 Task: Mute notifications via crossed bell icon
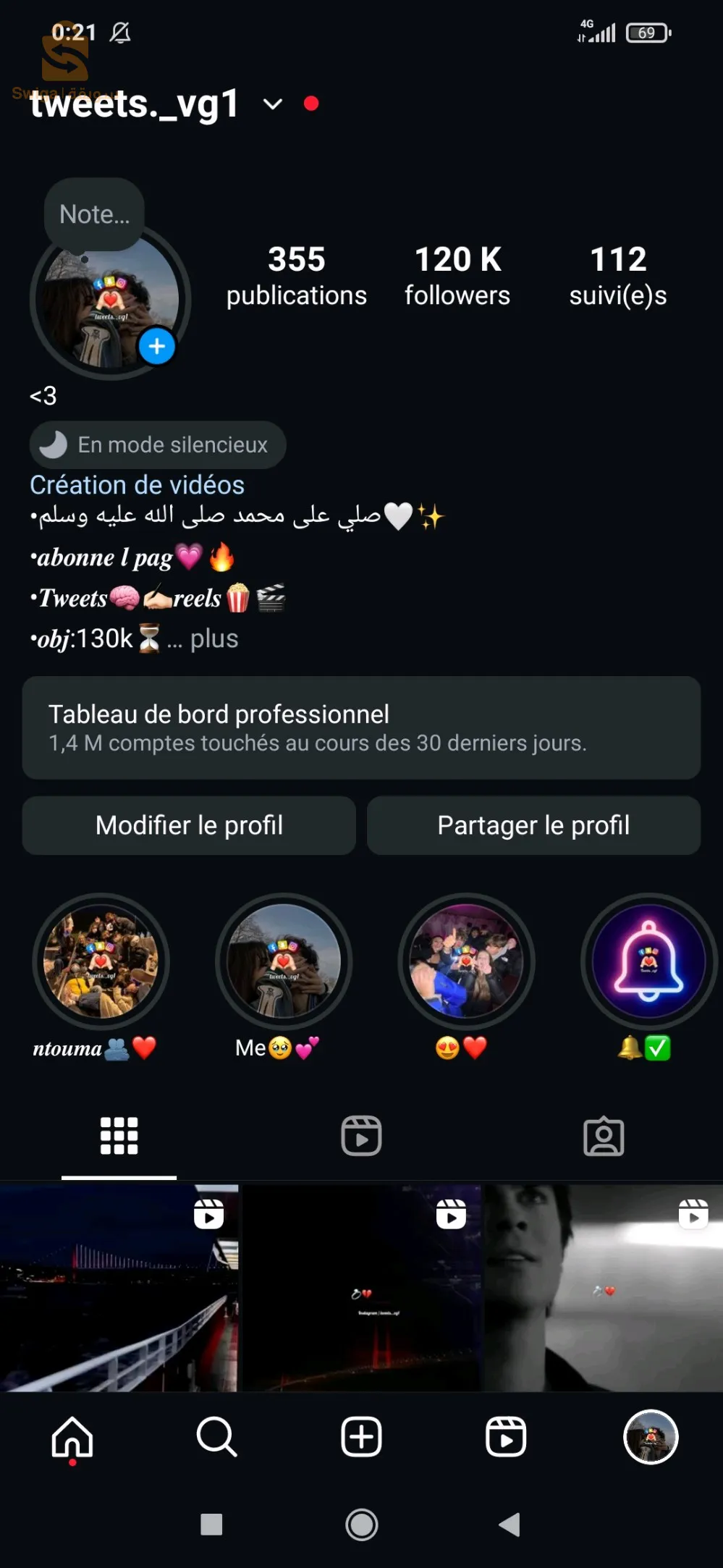click(122, 33)
